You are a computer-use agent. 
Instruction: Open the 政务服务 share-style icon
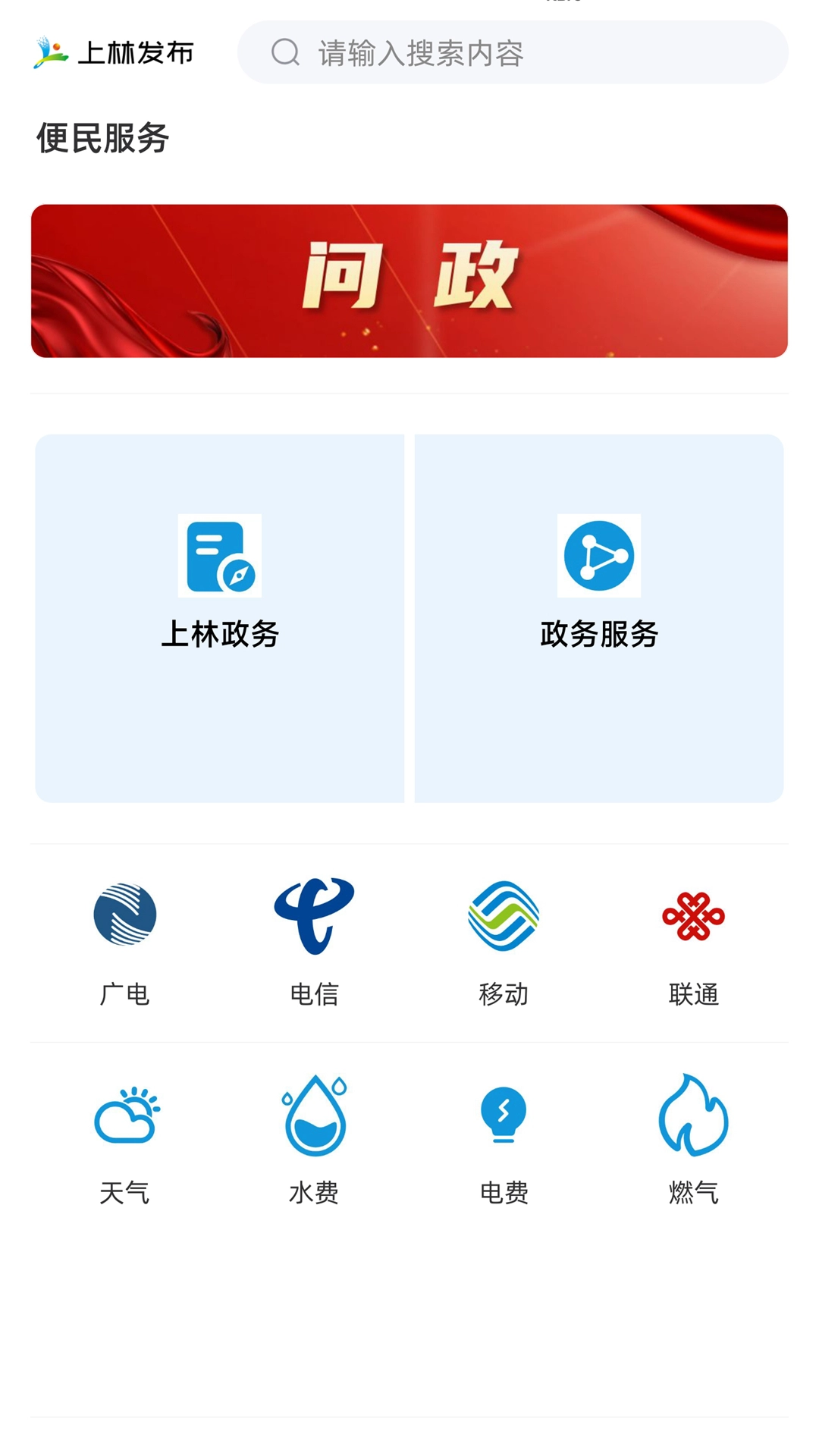(600, 557)
